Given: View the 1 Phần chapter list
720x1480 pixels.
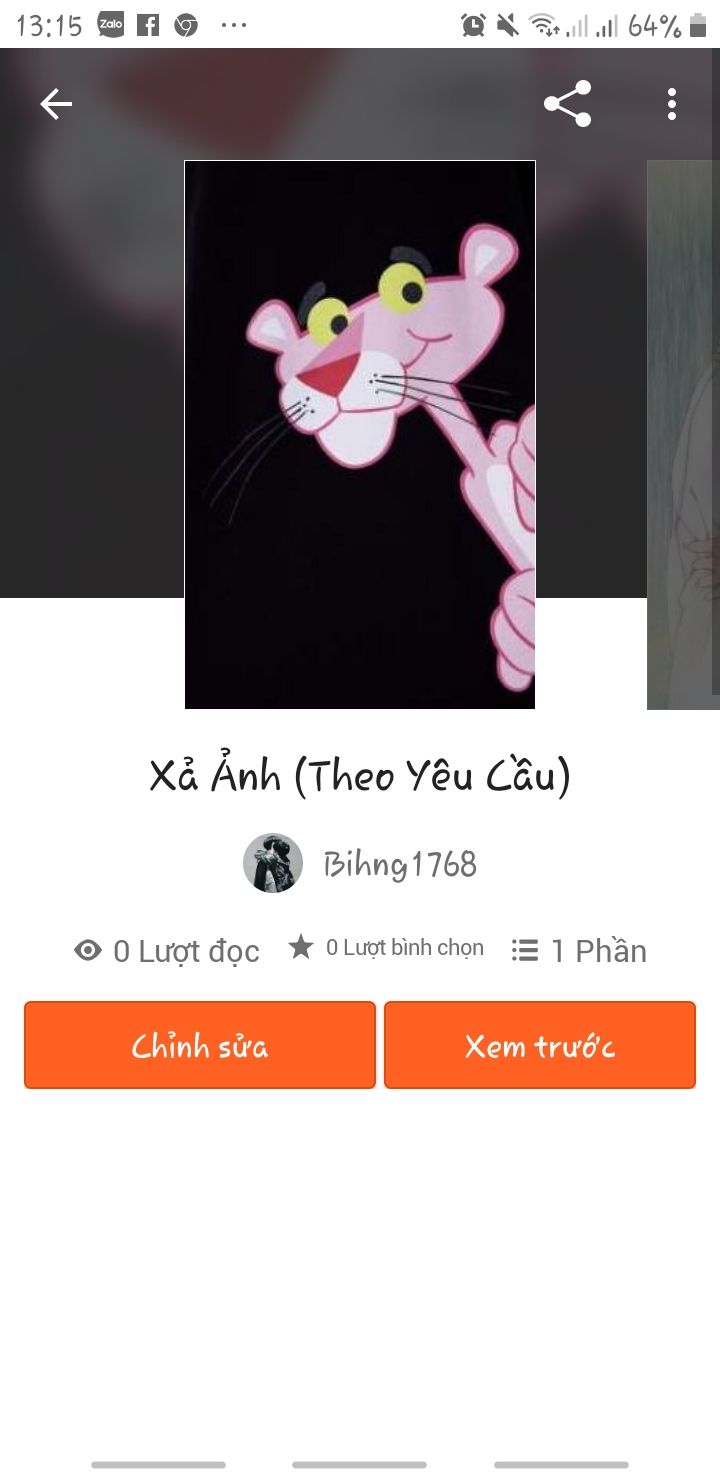Looking at the screenshot, I should (579, 950).
